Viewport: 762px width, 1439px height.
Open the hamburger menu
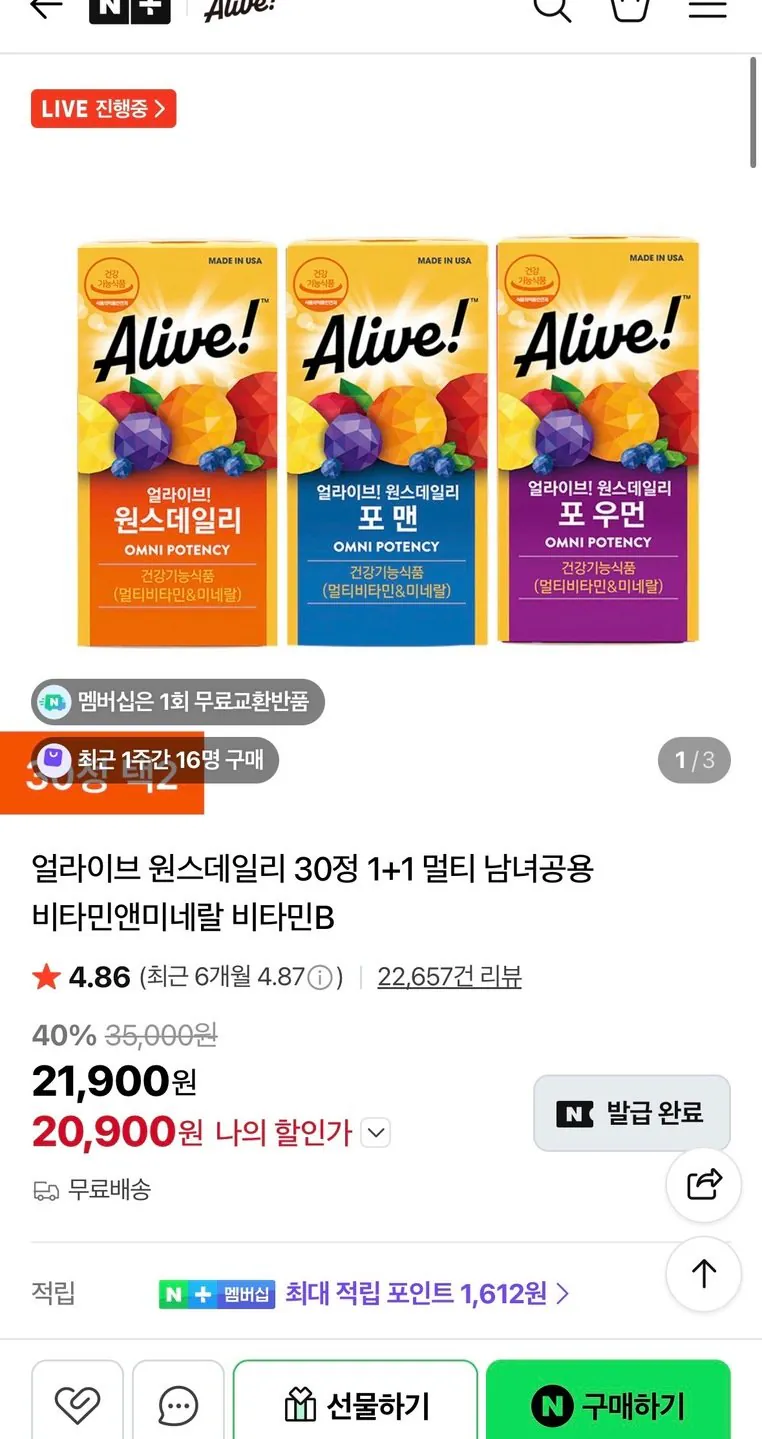(708, 9)
